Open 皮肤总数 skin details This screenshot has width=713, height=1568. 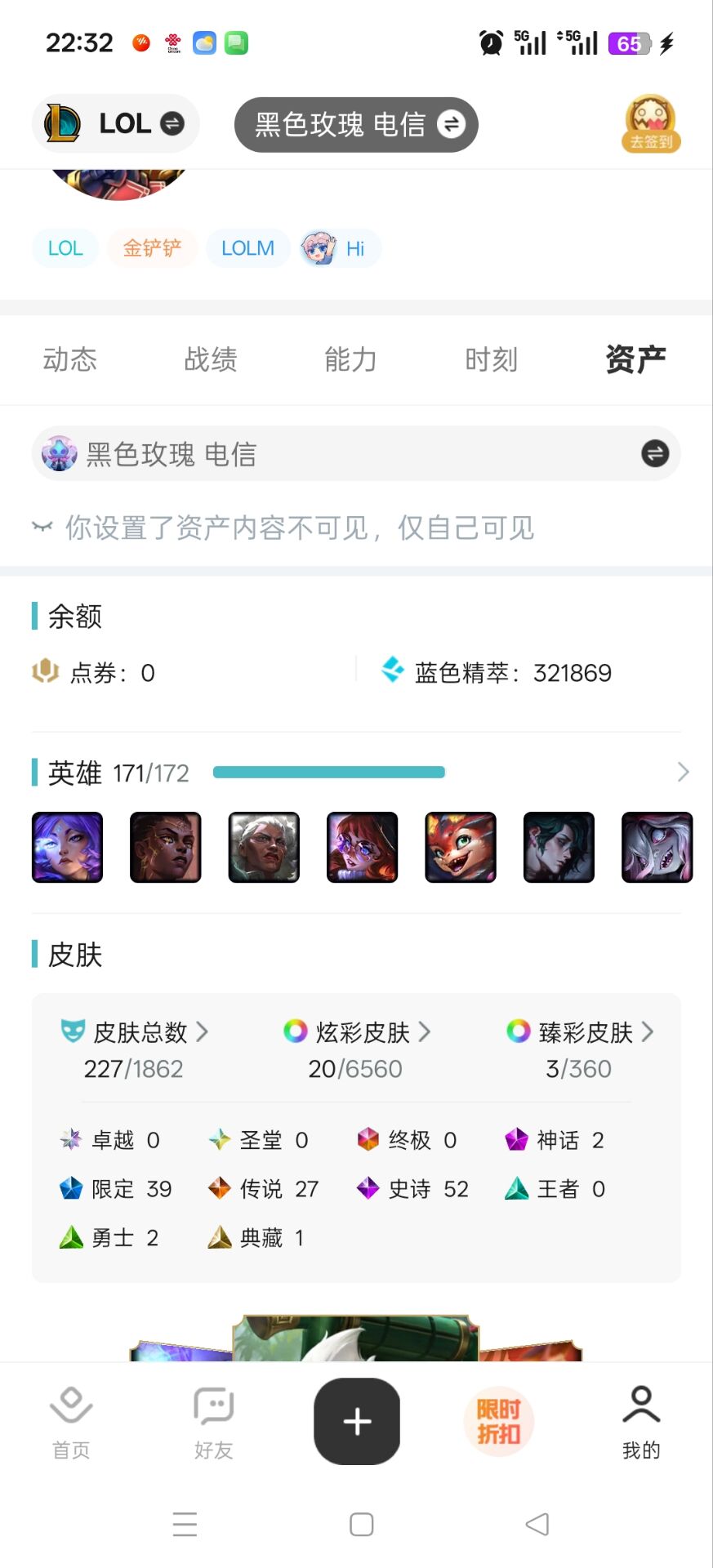(136, 1033)
